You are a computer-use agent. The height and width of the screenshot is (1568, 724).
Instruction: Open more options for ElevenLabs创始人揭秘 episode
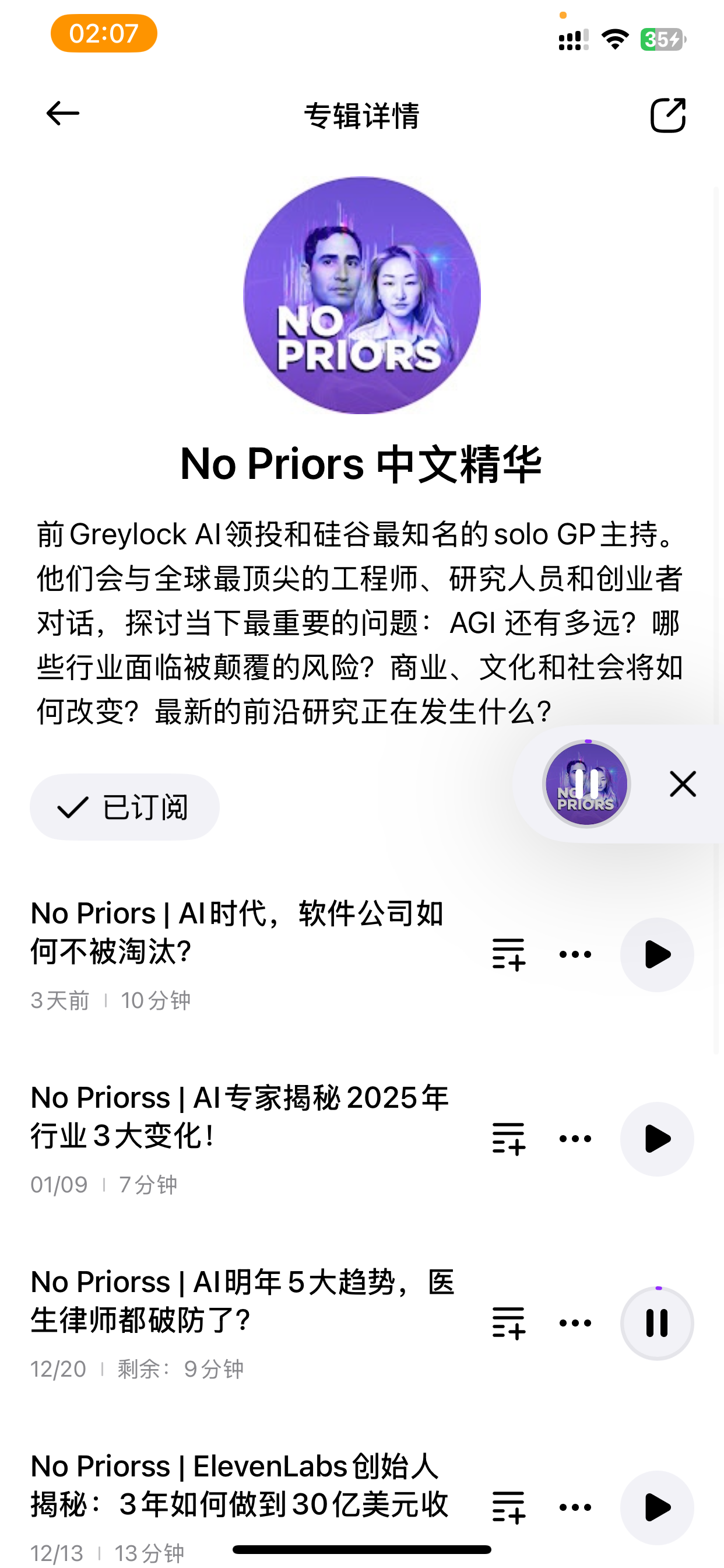[575, 1508]
